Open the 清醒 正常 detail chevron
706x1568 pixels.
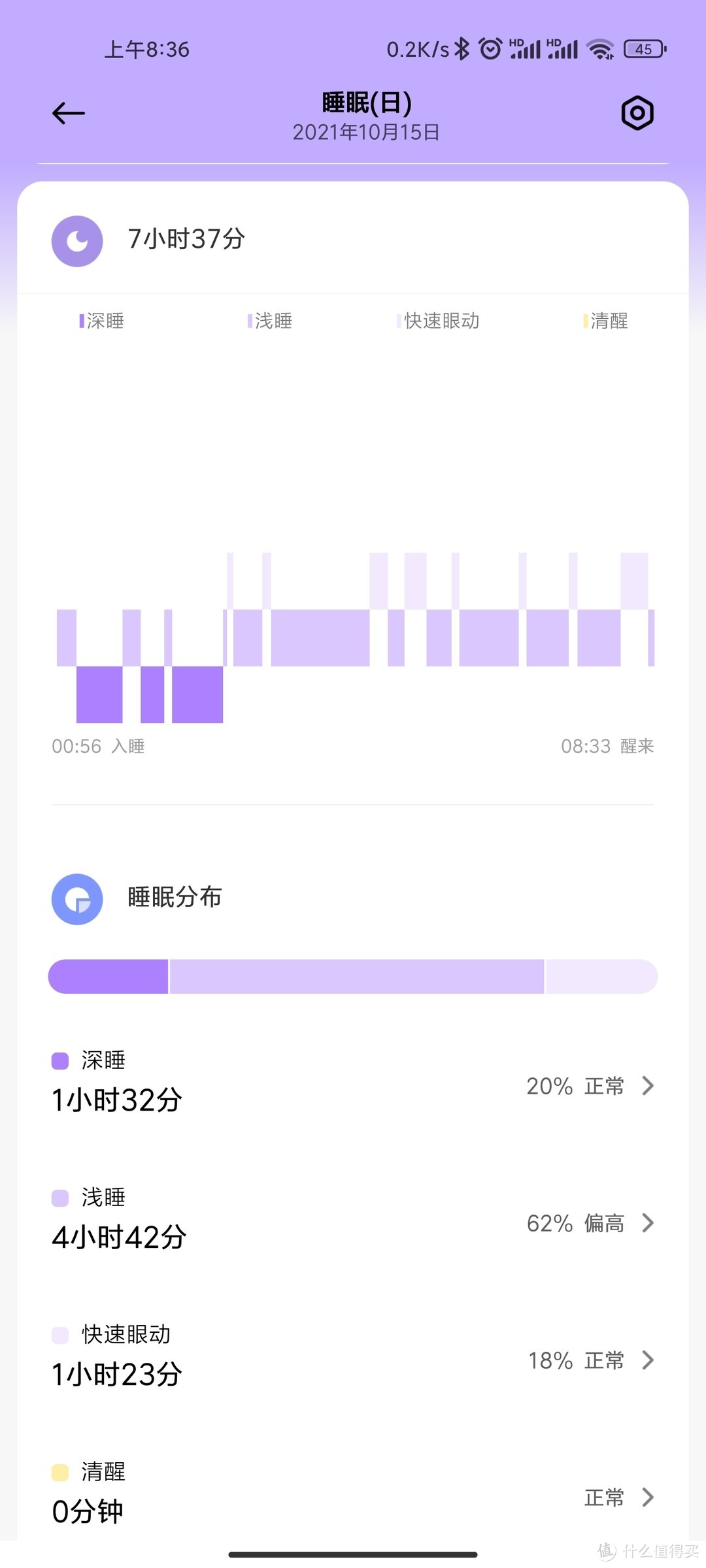647,1497
